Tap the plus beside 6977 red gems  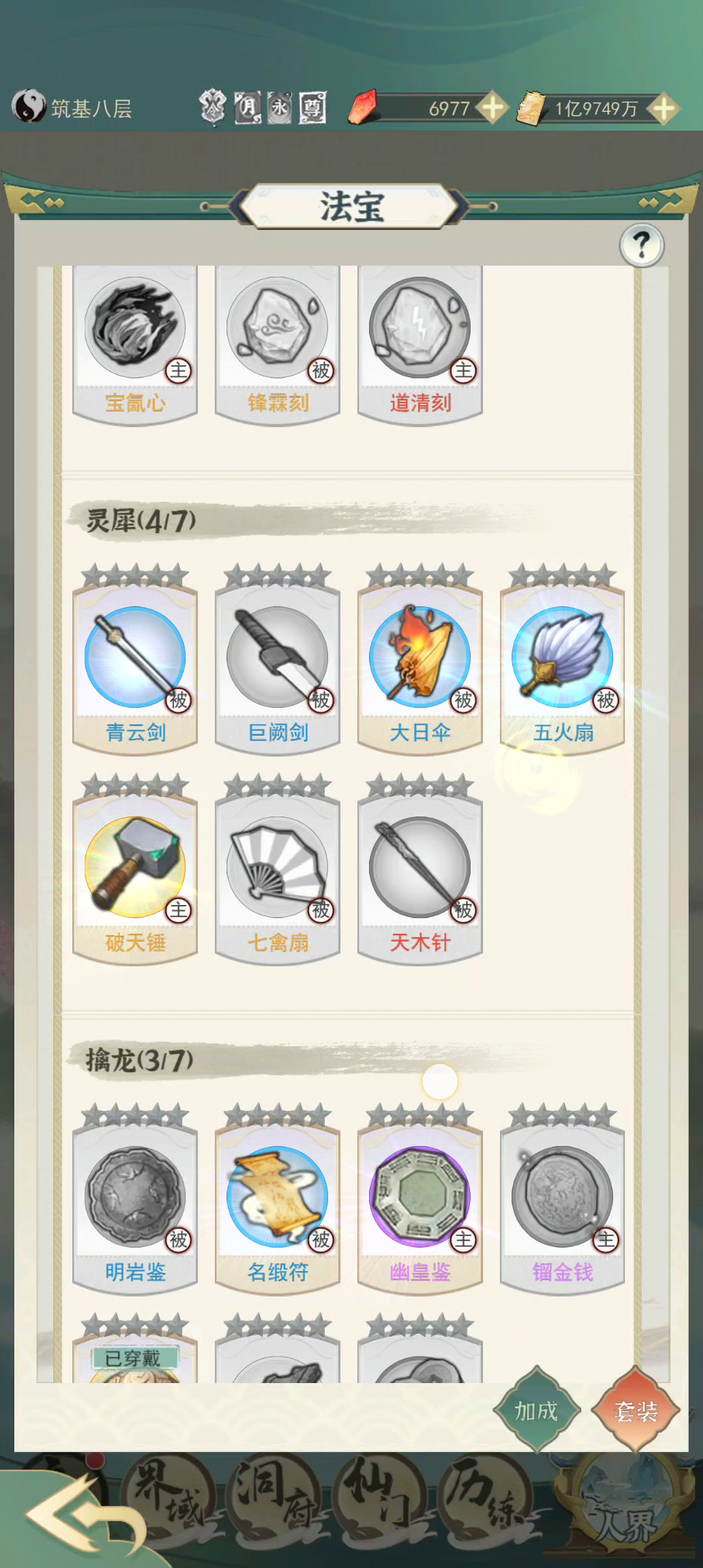(x=493, y=107)
